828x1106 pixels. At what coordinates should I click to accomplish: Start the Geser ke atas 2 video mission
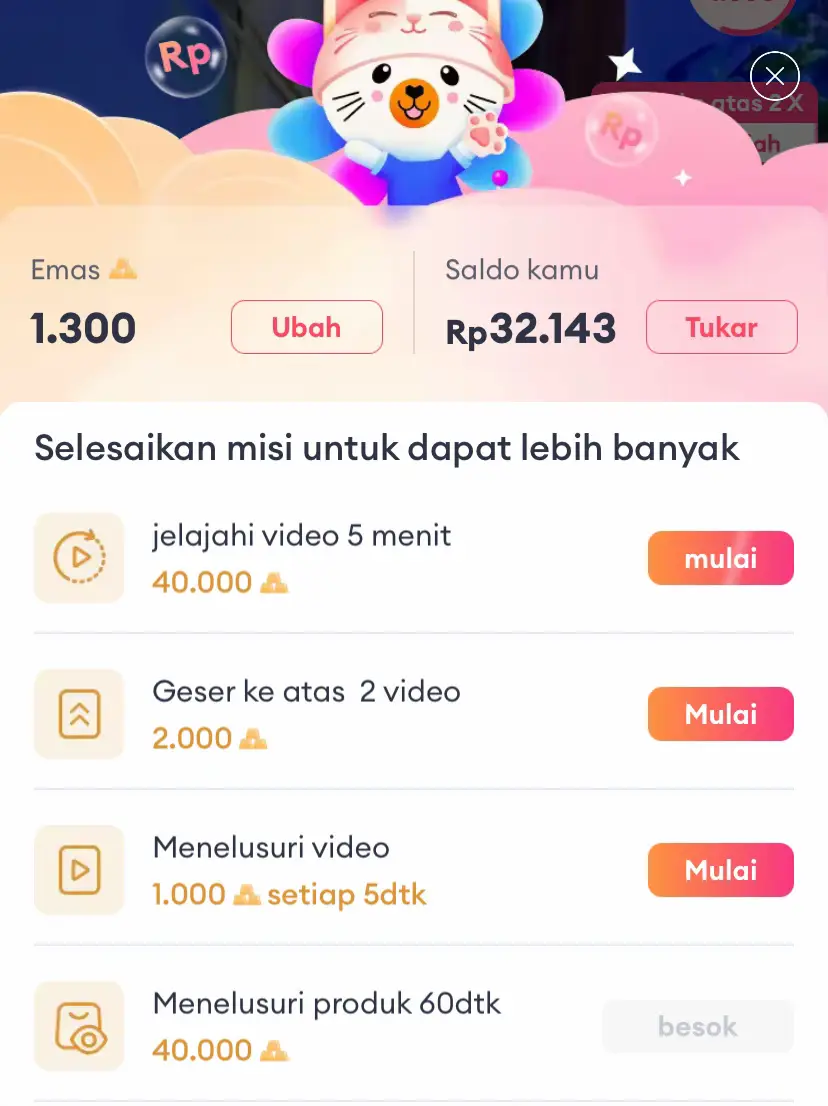click(720, 714)
